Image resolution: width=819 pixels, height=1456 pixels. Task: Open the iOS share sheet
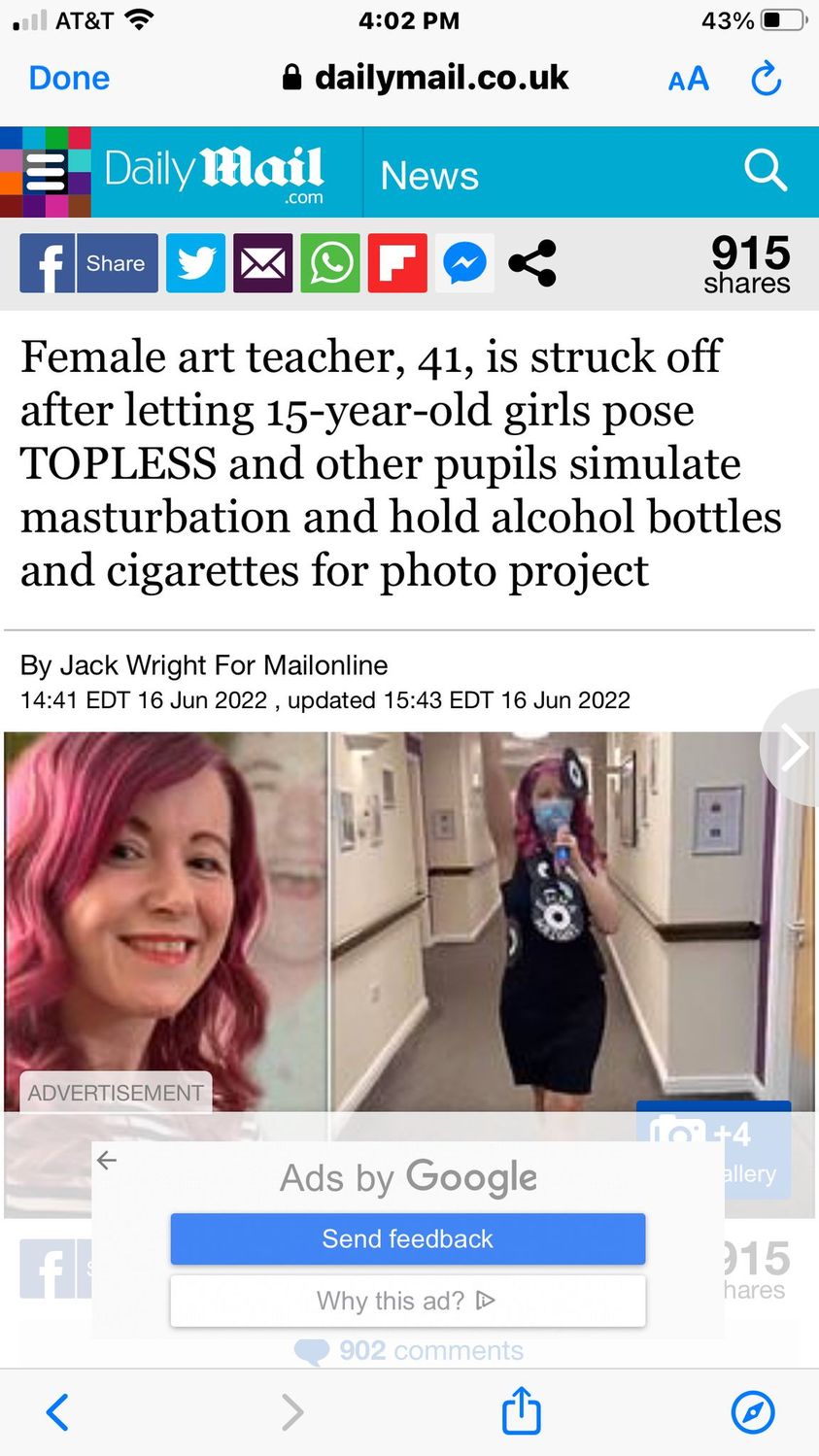click(x=521, y=1410)
